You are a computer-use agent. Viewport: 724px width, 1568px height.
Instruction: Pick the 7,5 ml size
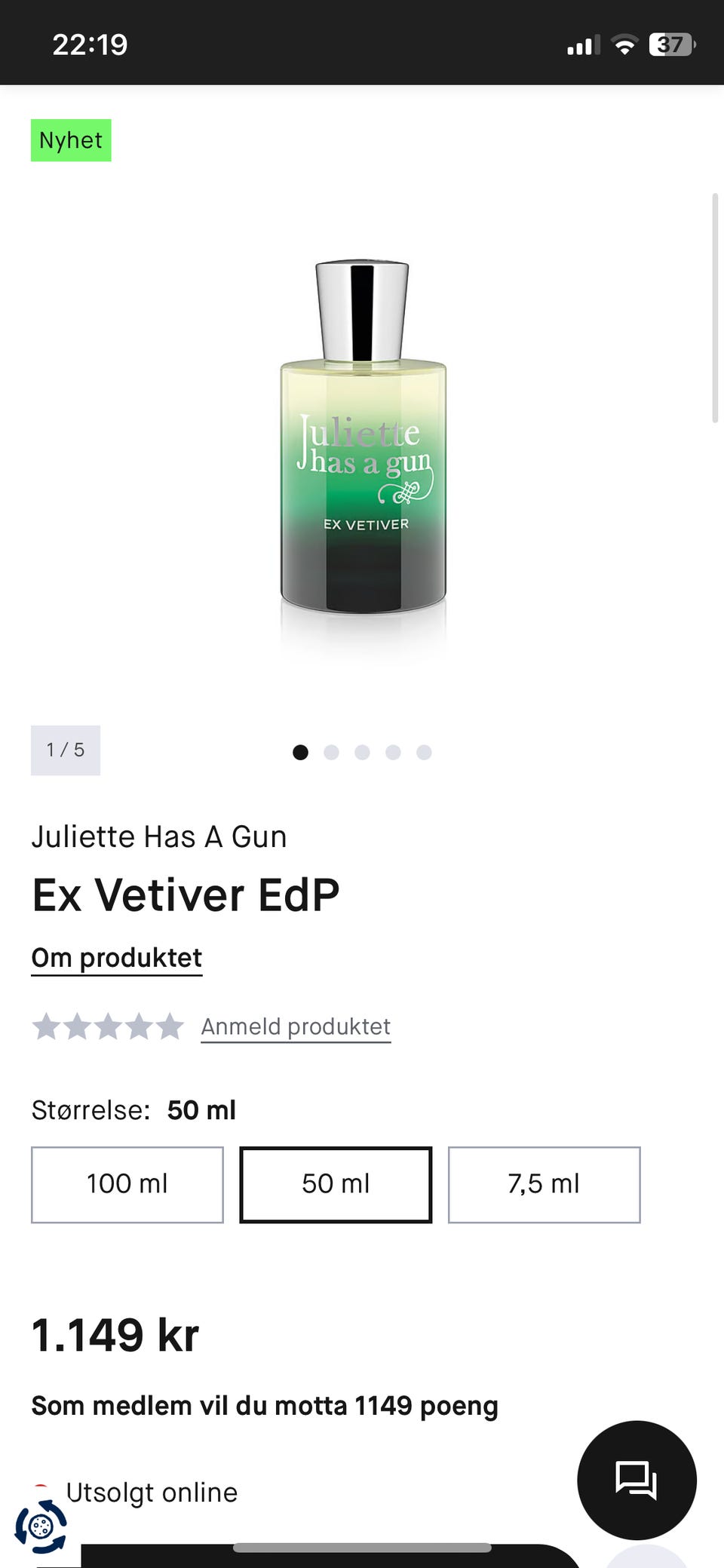[x=544, y=1184]
